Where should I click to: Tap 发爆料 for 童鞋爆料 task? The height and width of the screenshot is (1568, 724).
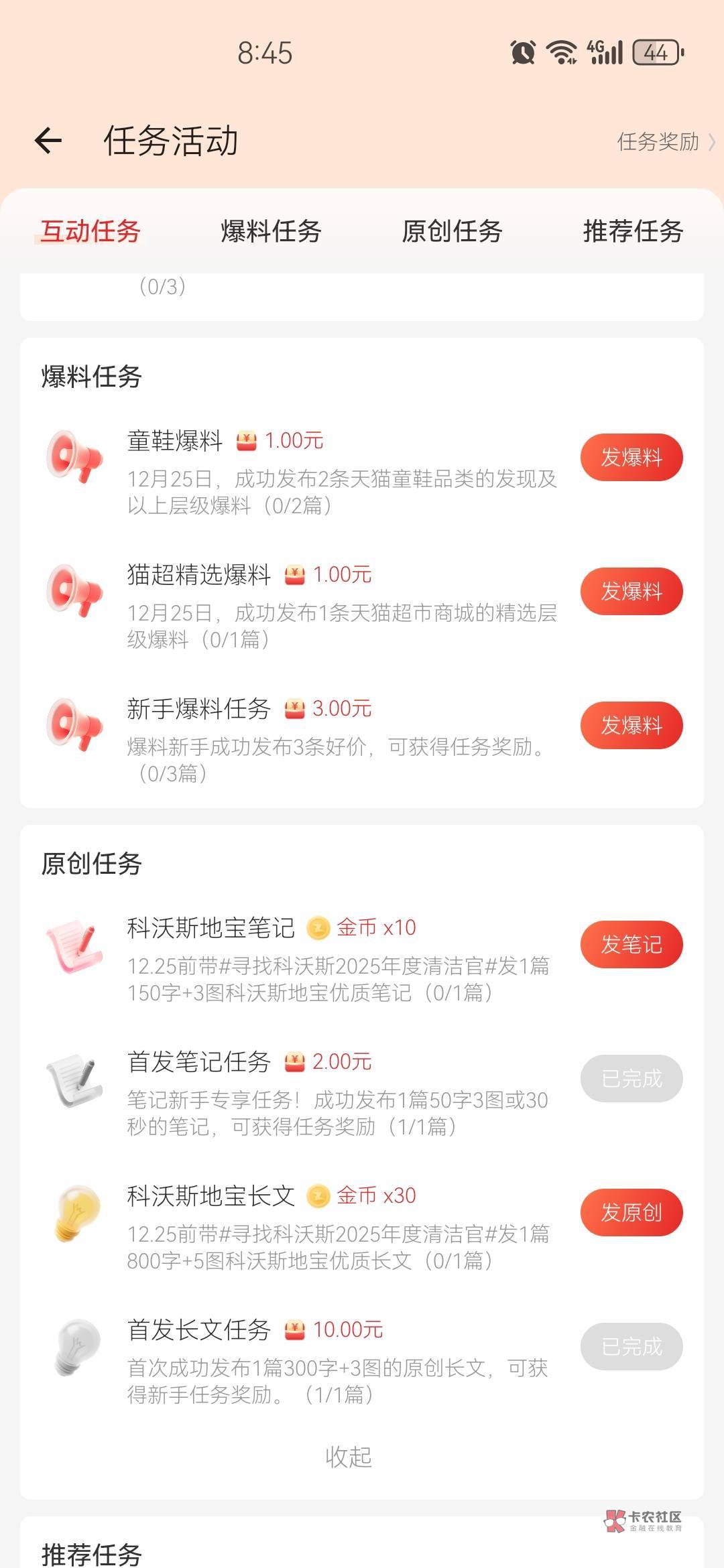coord(631,458)
